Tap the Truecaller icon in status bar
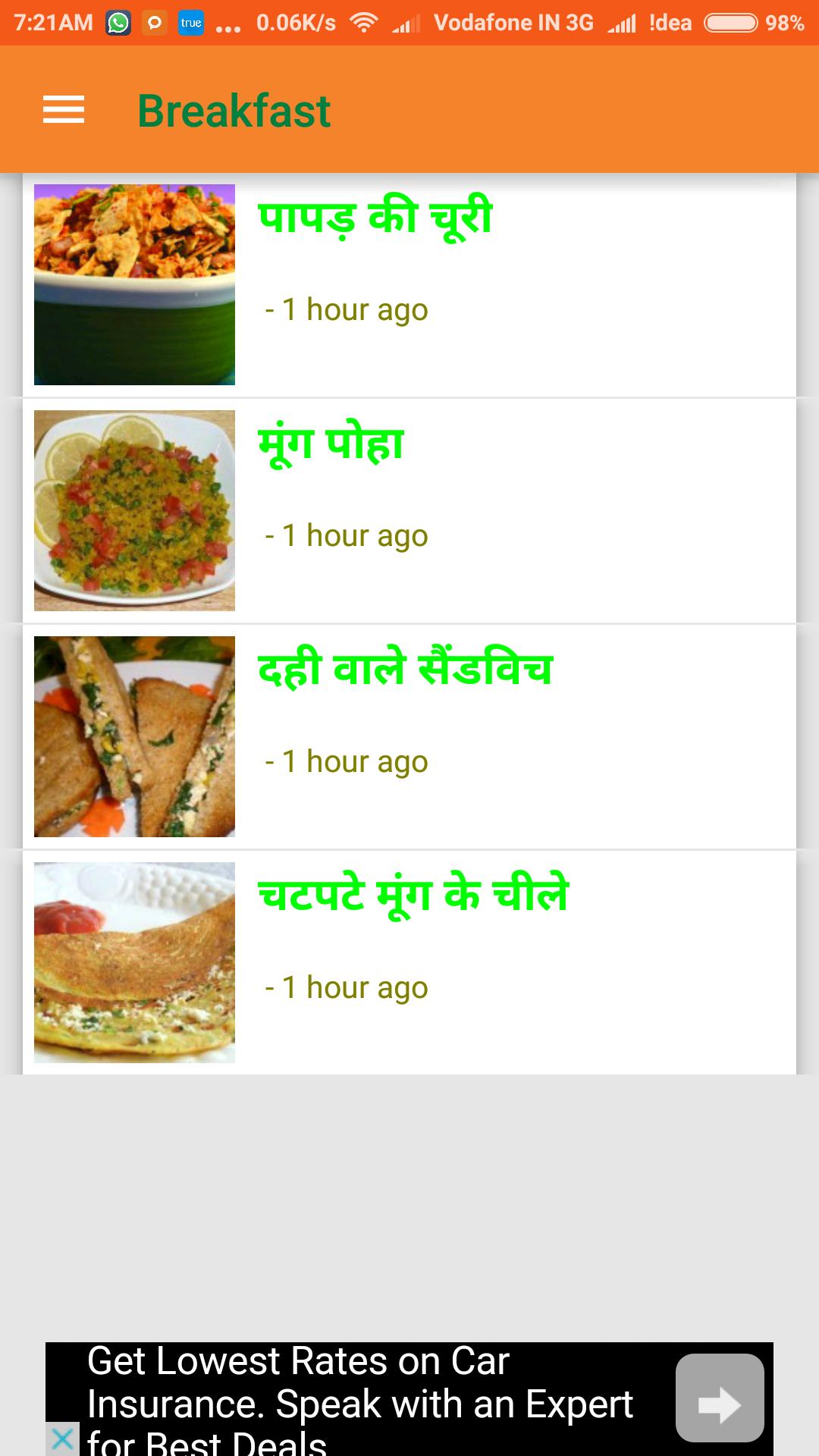The image size is (819, 1456). click(x=192, y=23)
